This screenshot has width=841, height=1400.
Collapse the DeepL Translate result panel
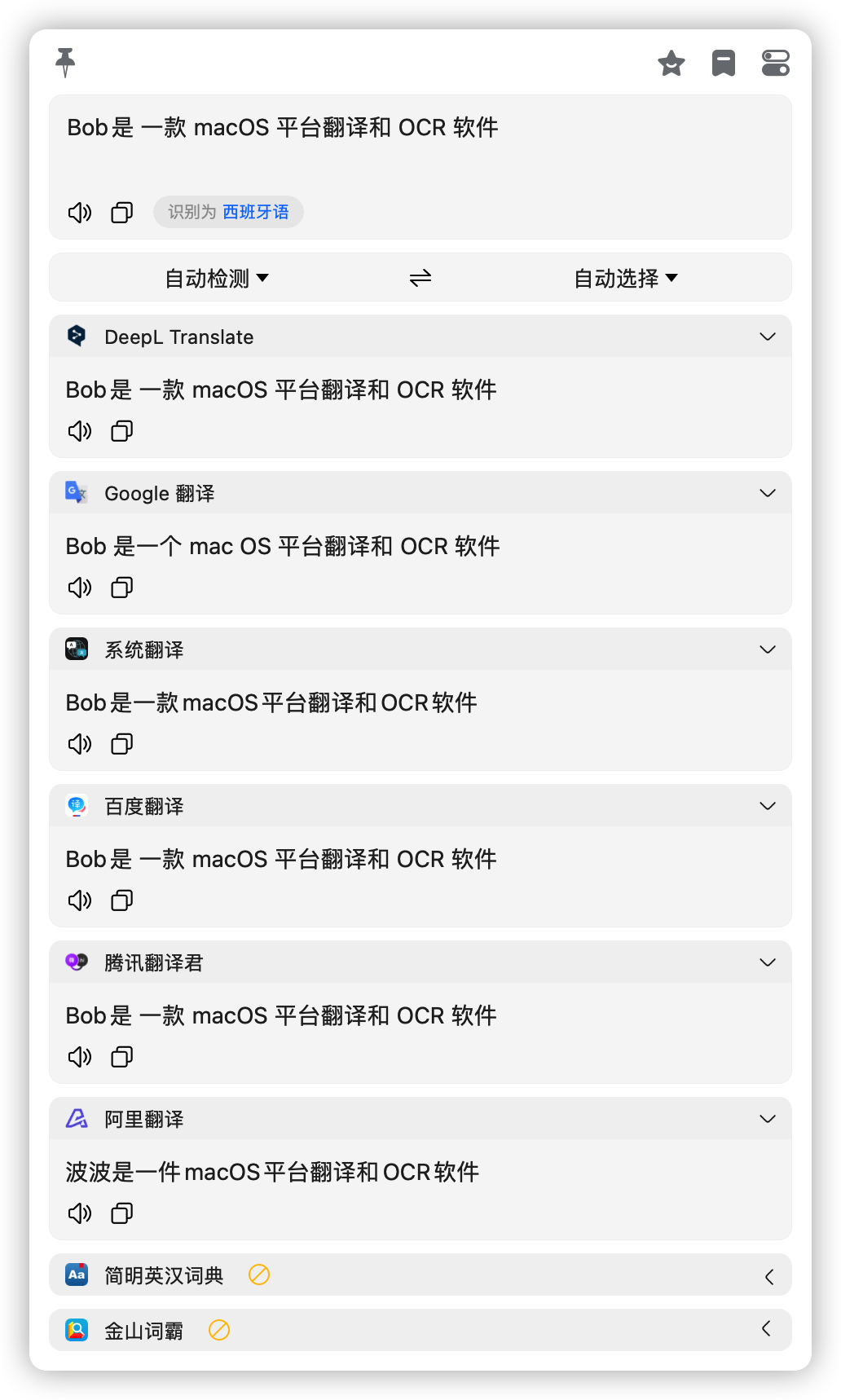pyautogui.click(x=766, y=337)
